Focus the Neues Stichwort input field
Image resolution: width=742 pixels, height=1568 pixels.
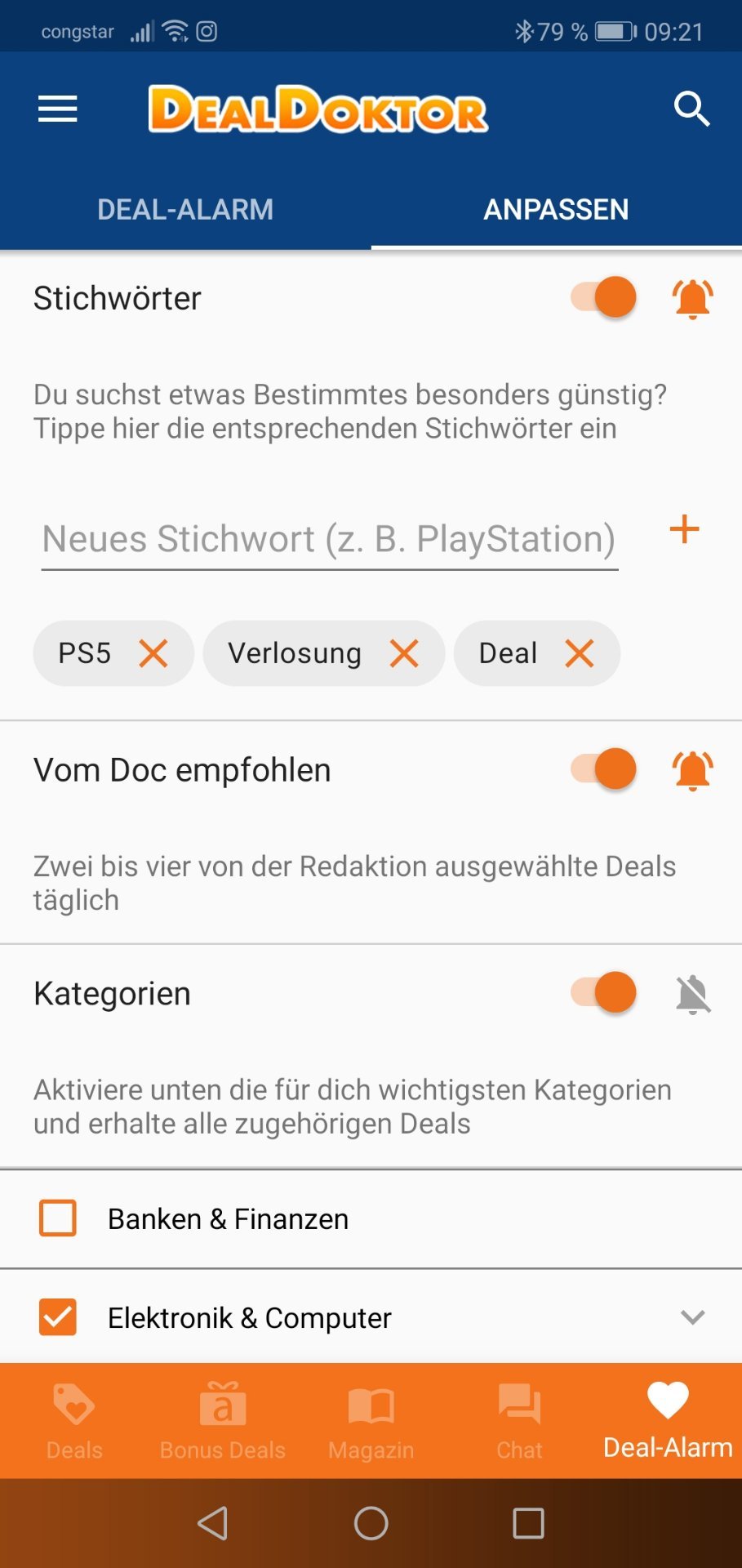(x=330, y=539)
